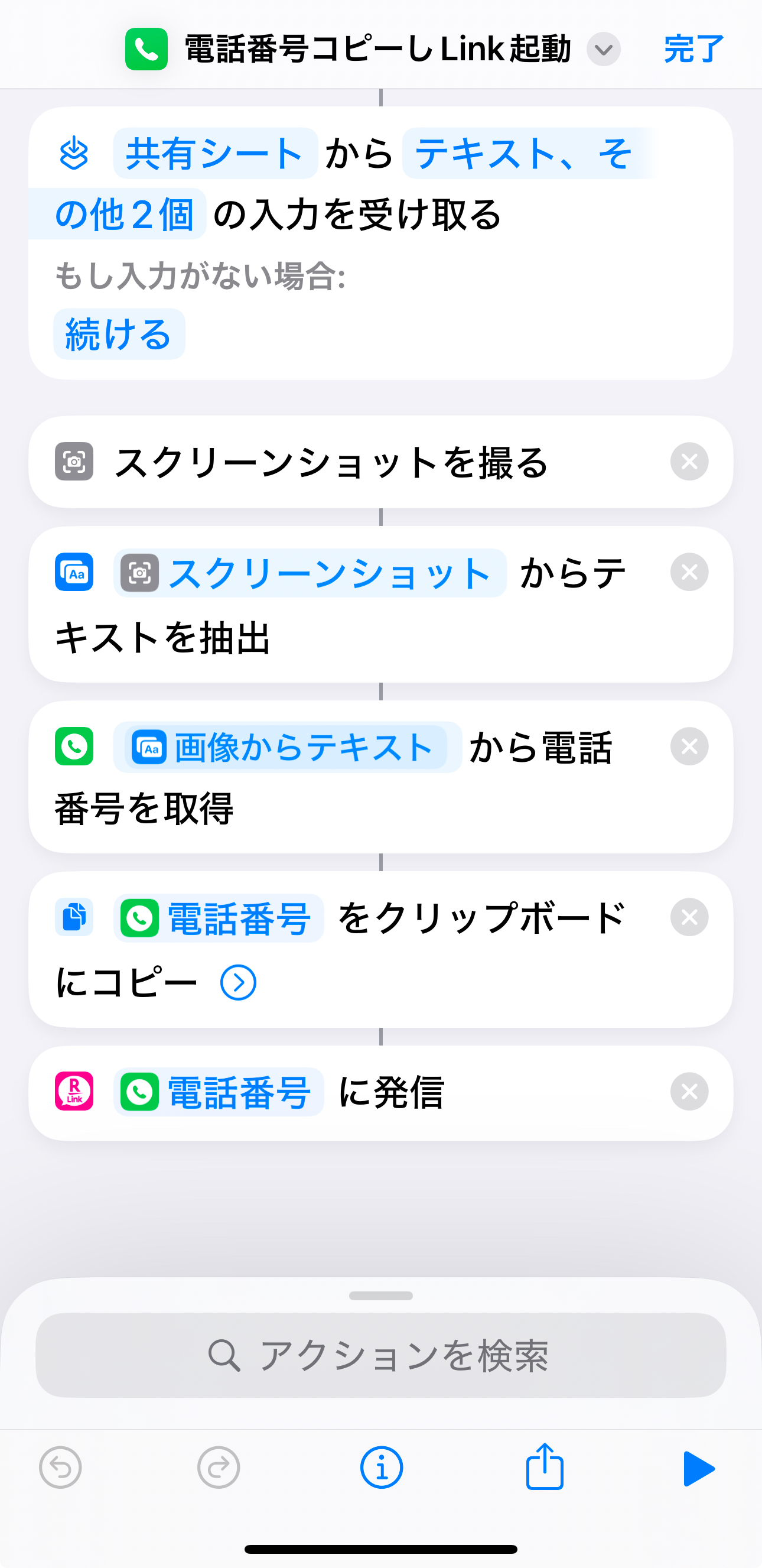The width and height of the screenshot is (762, 1568).
Task: Remove the 電話番号を取得 action
Action: pyautogui.click(x=689, y=746)
